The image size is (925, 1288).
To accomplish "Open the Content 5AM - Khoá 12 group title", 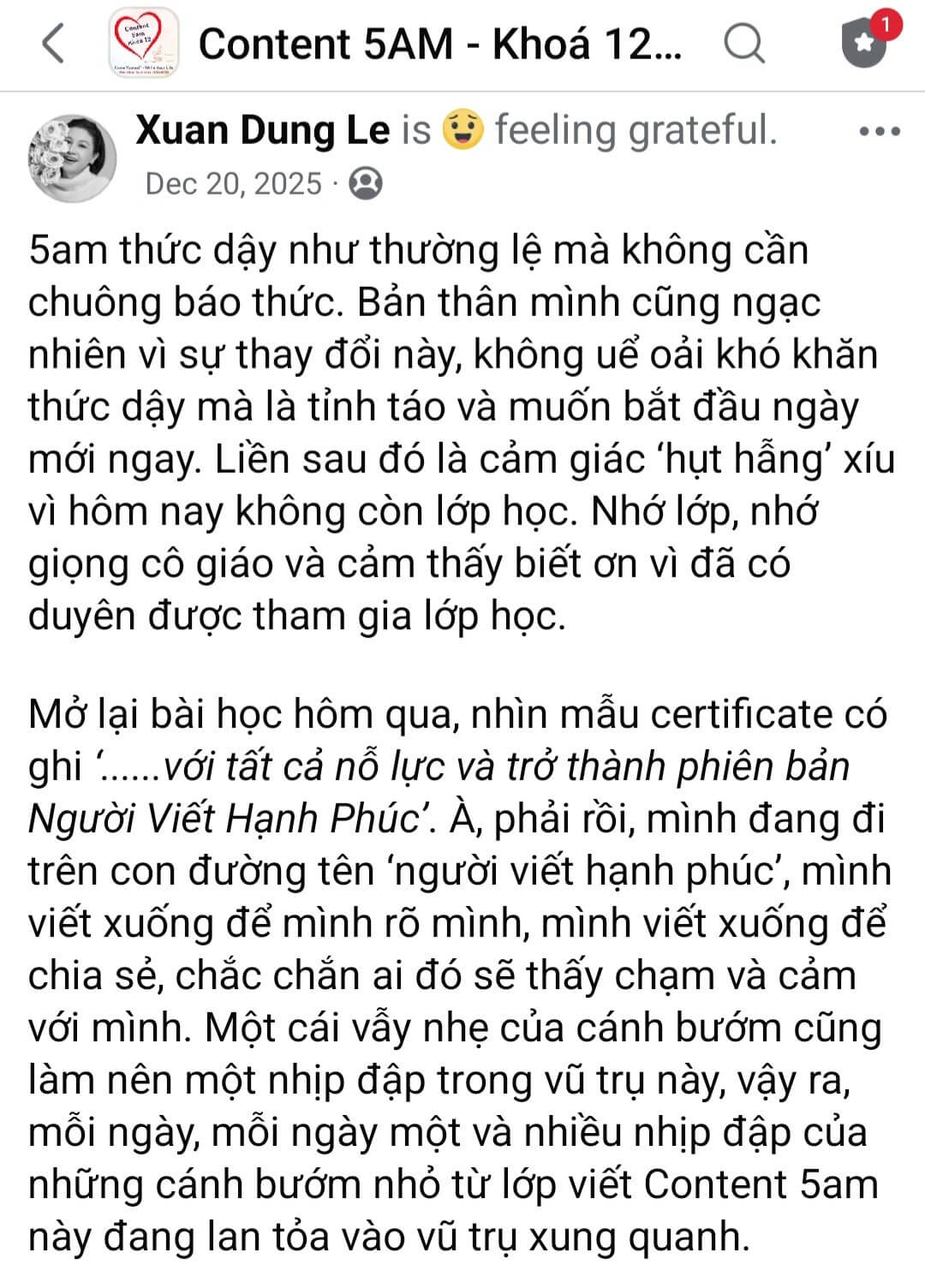I will coord(440,44).
